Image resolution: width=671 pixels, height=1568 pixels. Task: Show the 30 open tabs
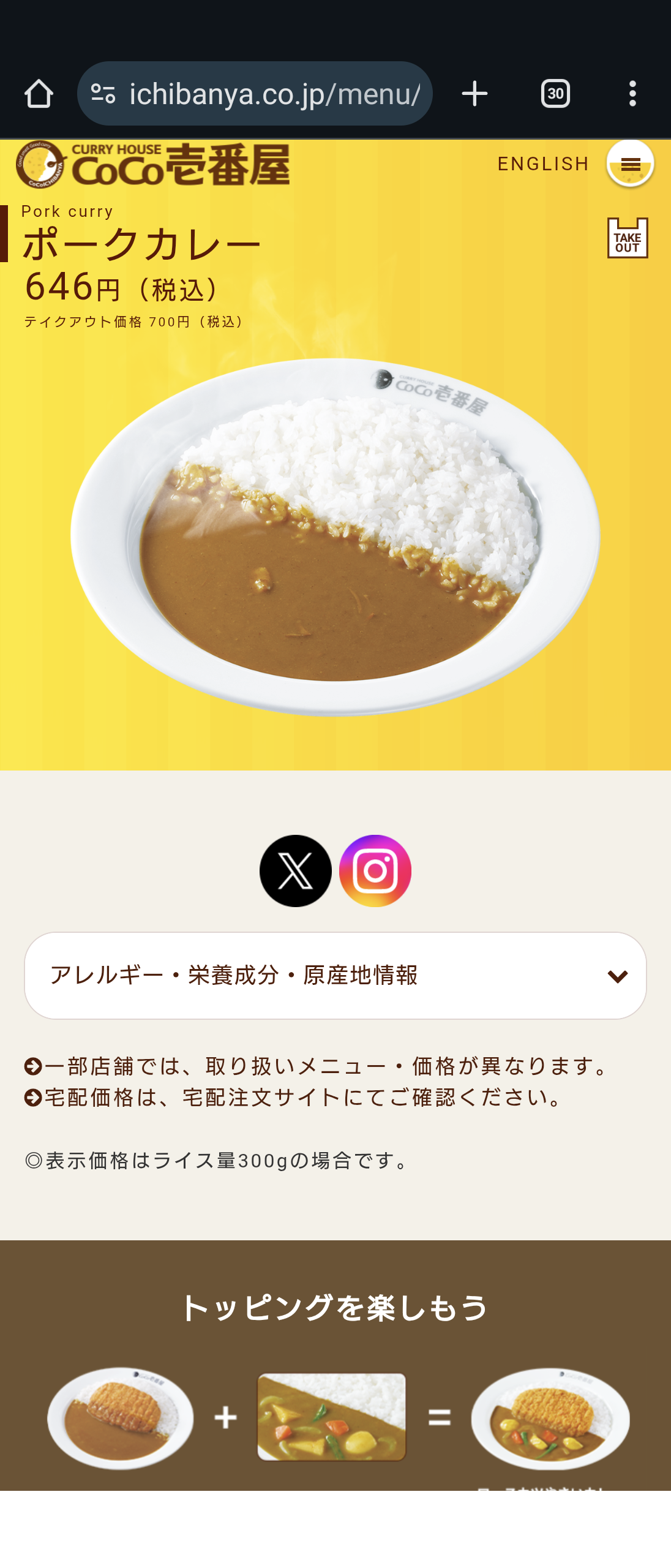click(x=555, y=94)
